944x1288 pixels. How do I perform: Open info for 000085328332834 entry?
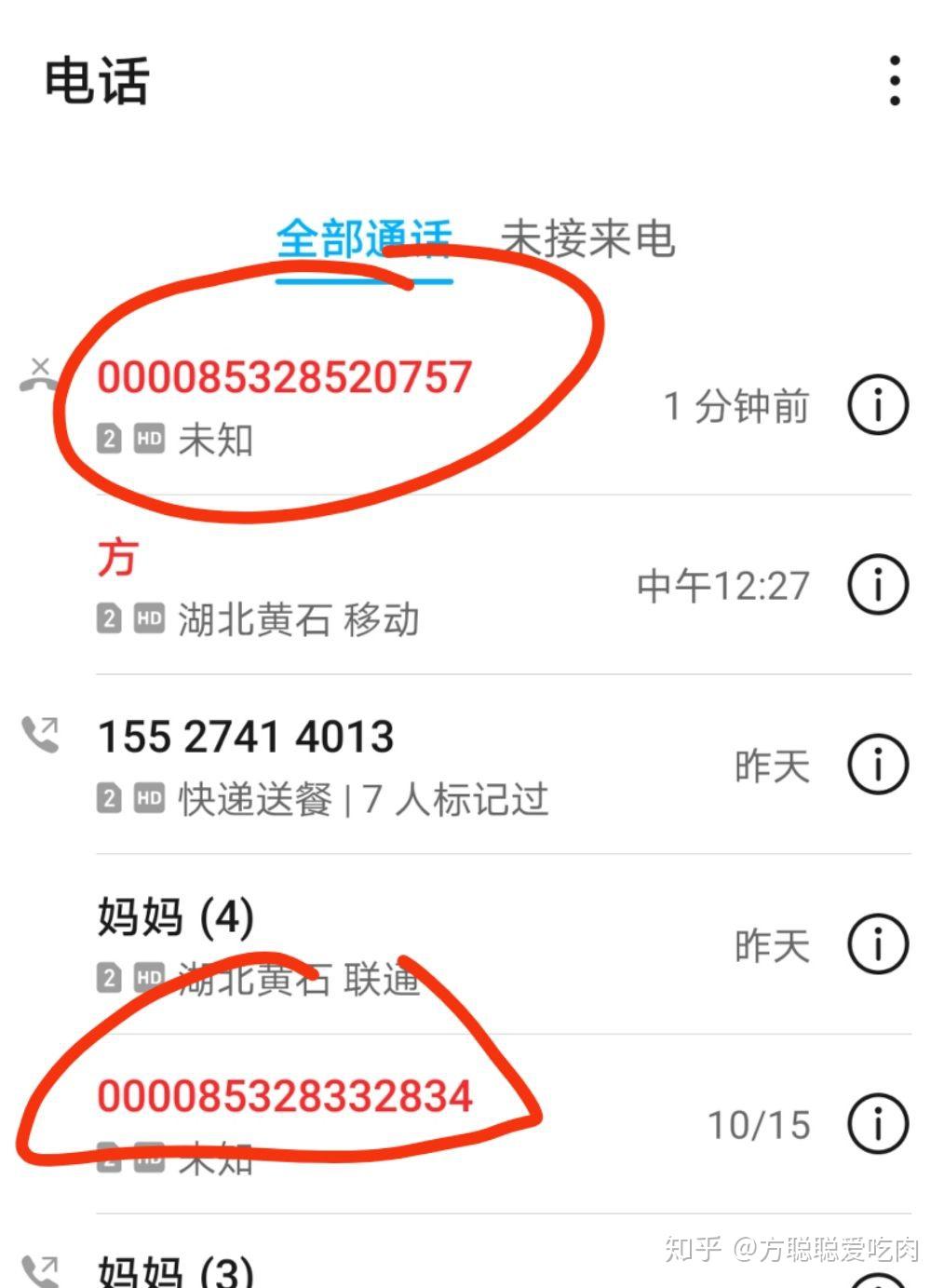[876, 1124]
